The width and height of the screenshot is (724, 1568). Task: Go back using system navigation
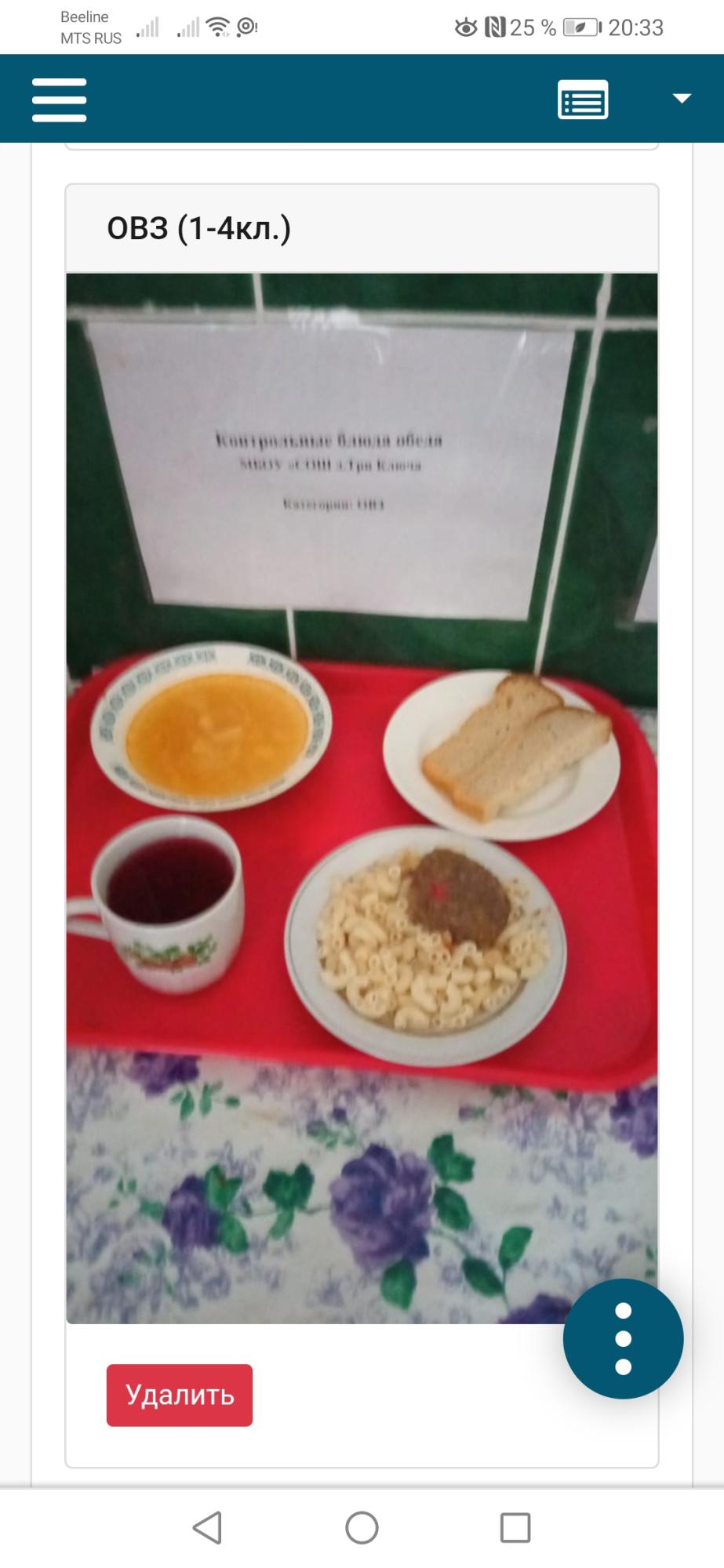pyautogui.click(x=208, y=1527)
